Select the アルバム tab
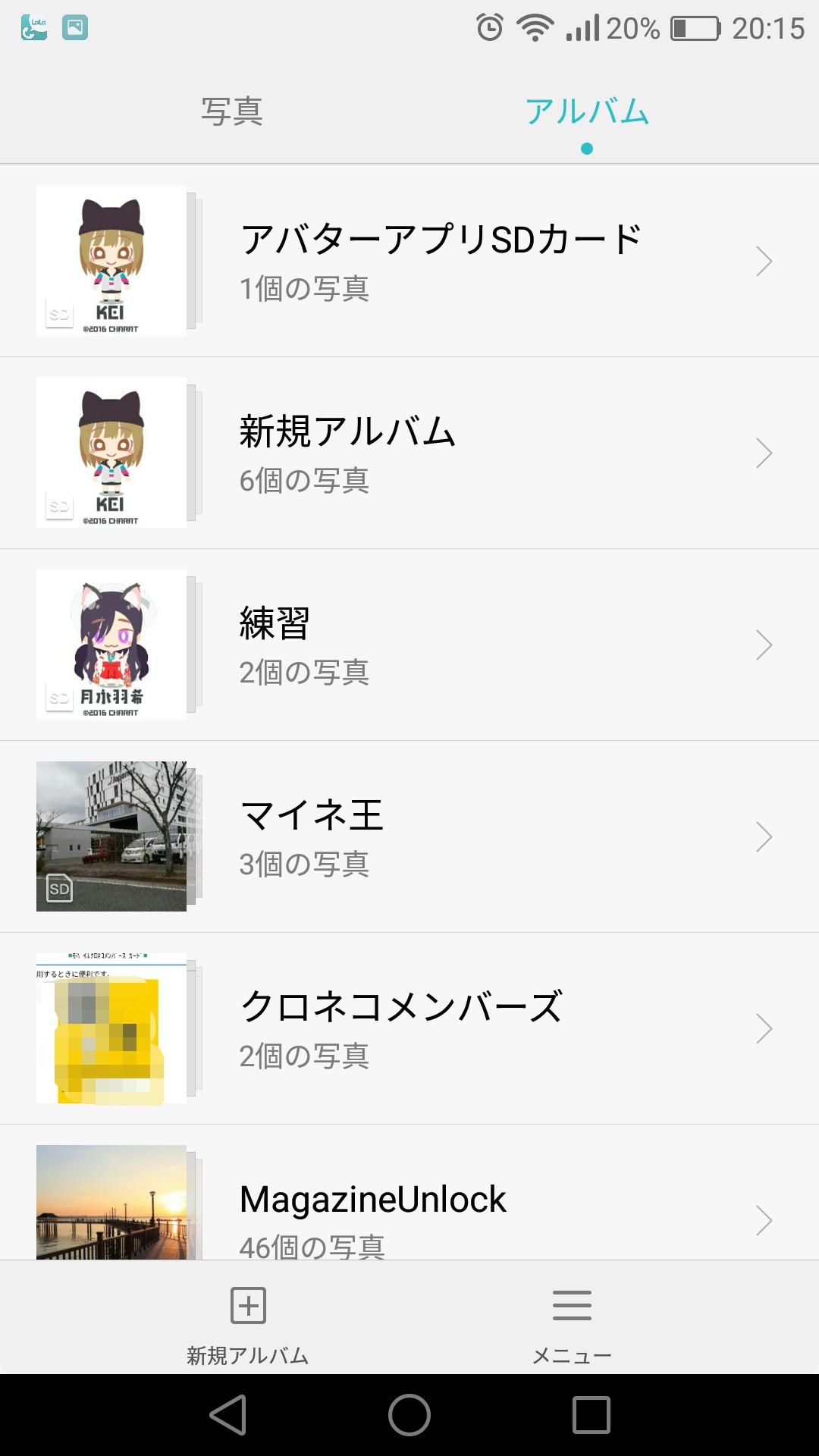This screenshot has width=819, height=1456. tap(587, 111)
